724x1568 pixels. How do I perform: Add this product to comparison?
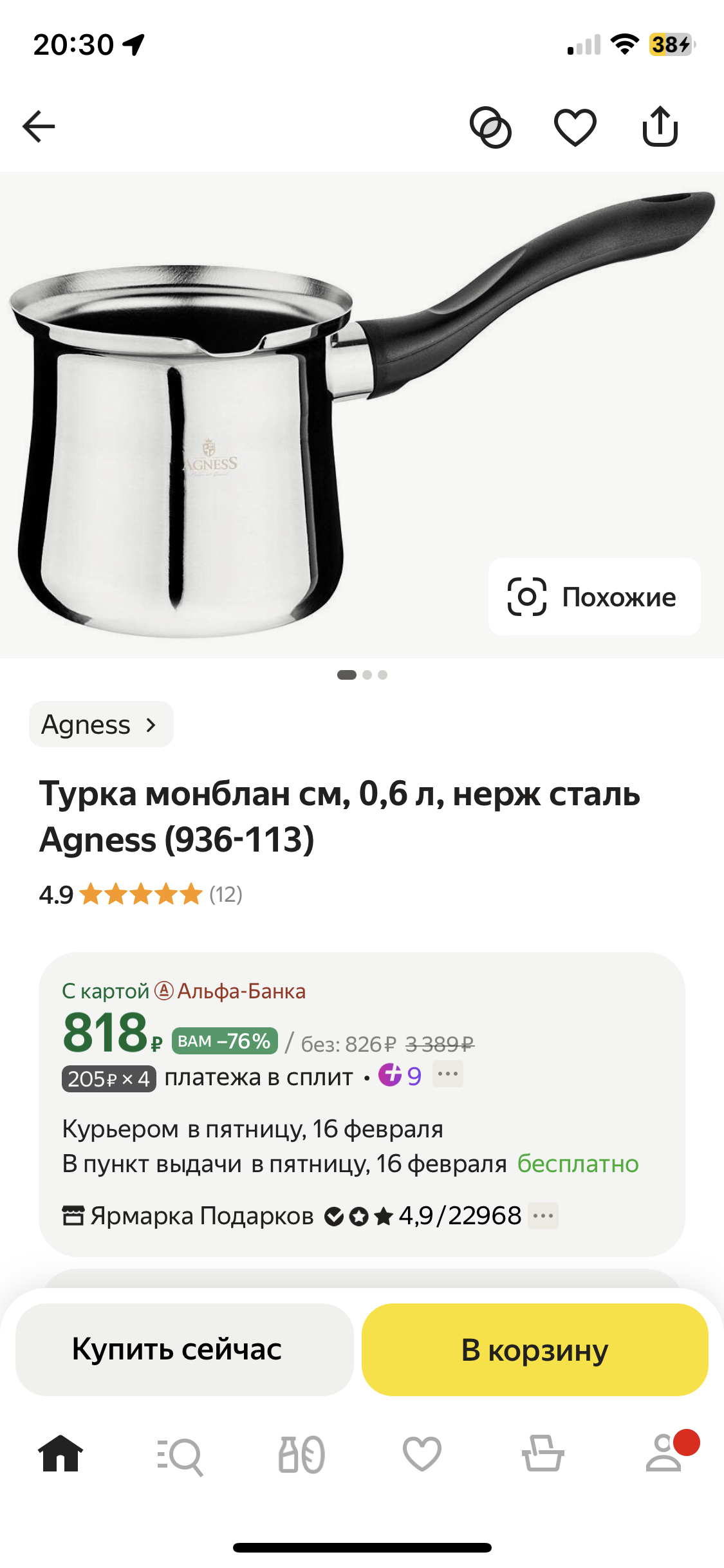[x=490, y=127]
